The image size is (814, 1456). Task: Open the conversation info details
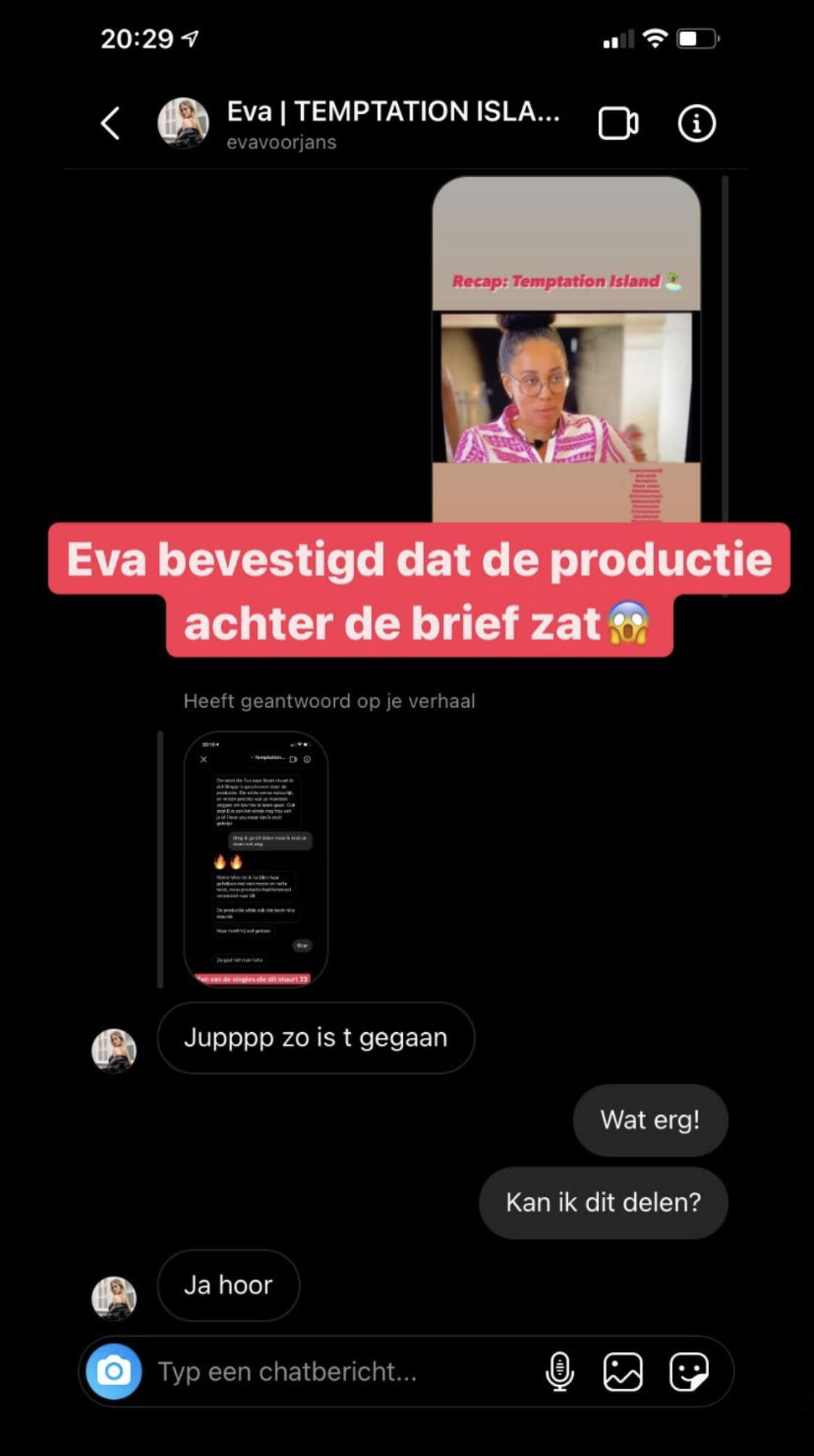[x=696, y=123]
